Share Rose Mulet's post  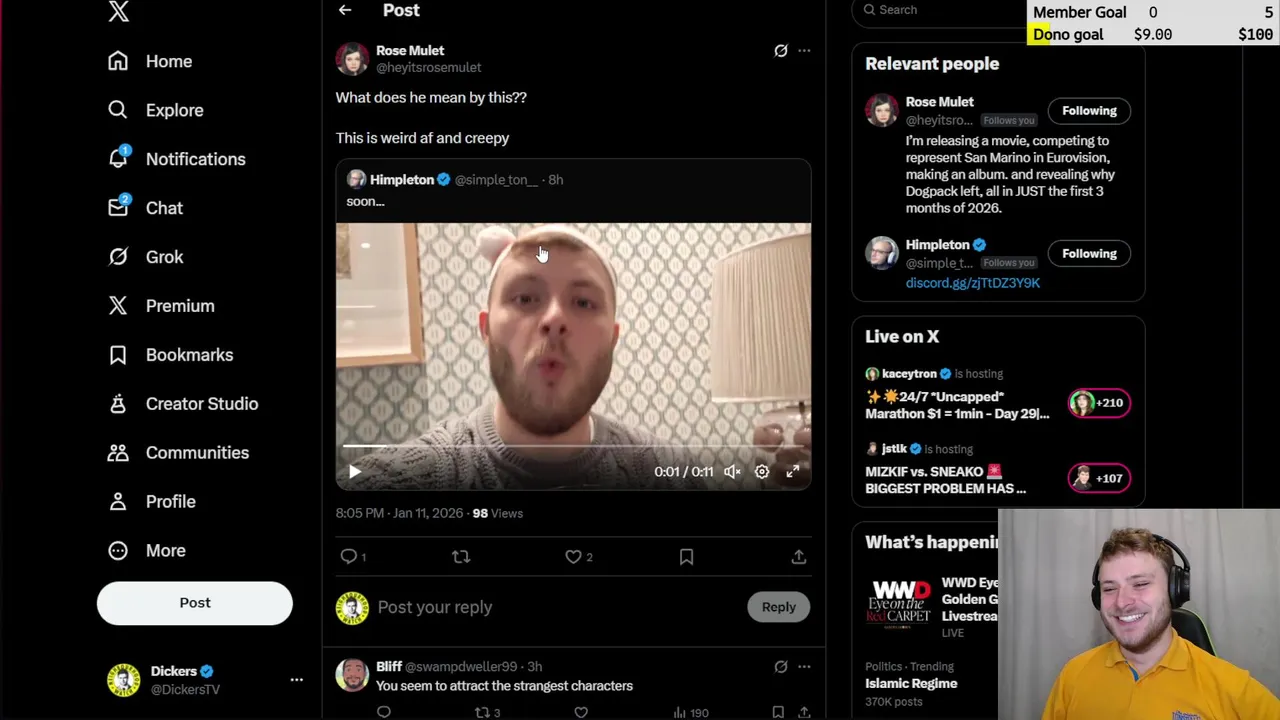pos(798,557)
